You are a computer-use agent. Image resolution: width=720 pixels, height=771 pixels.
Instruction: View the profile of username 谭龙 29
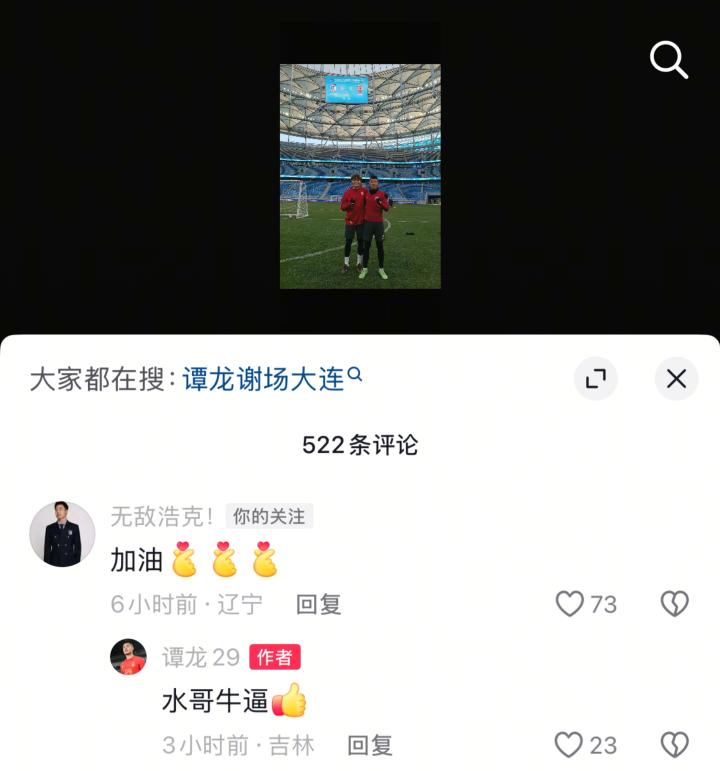pos(201,657)
